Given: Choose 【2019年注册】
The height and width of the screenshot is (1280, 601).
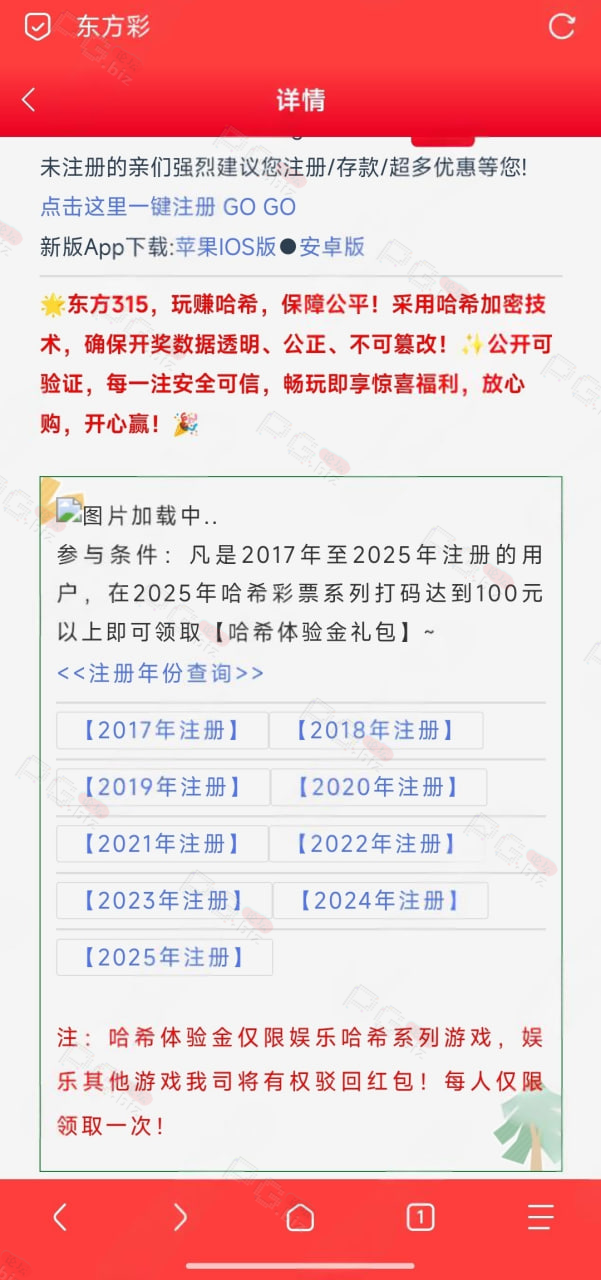Looking at the screenshot, I should tap(162, 787).
